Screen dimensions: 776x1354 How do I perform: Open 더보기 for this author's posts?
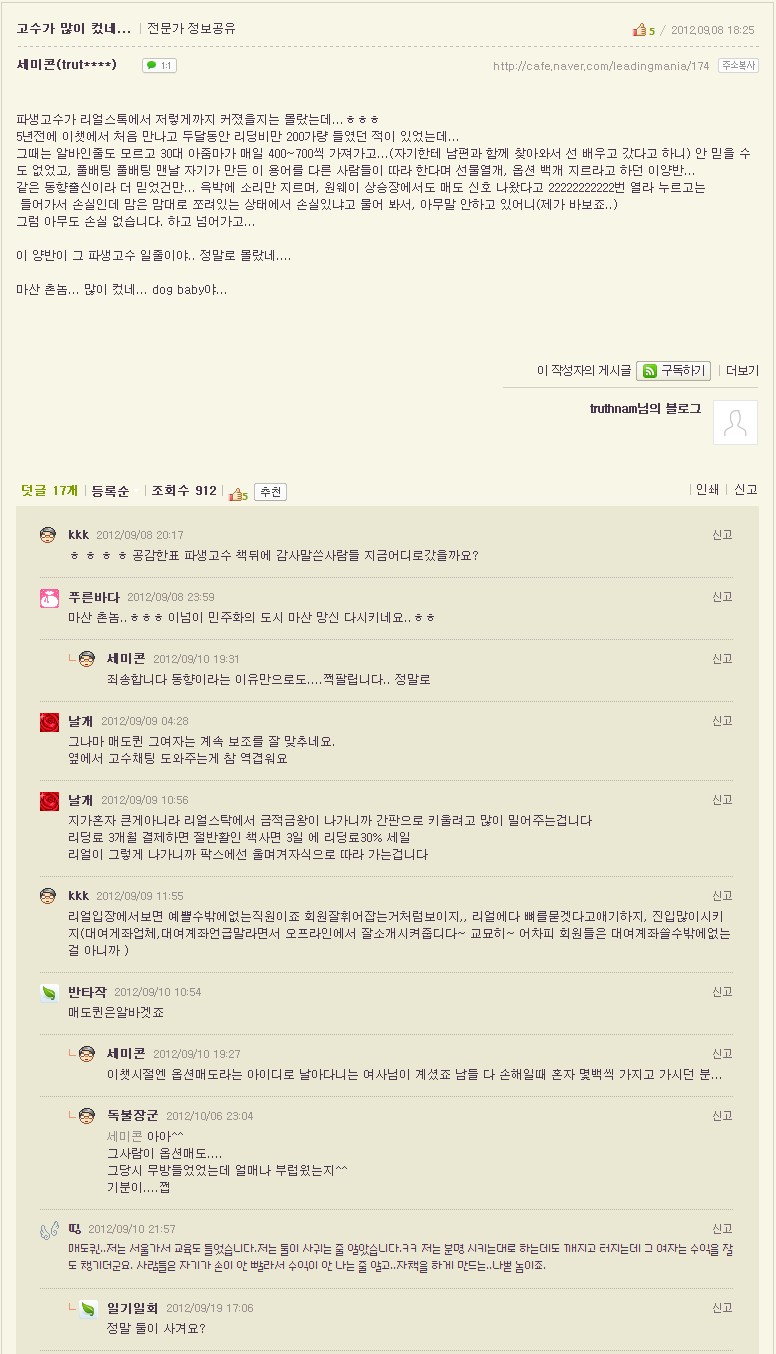point(742,370)
